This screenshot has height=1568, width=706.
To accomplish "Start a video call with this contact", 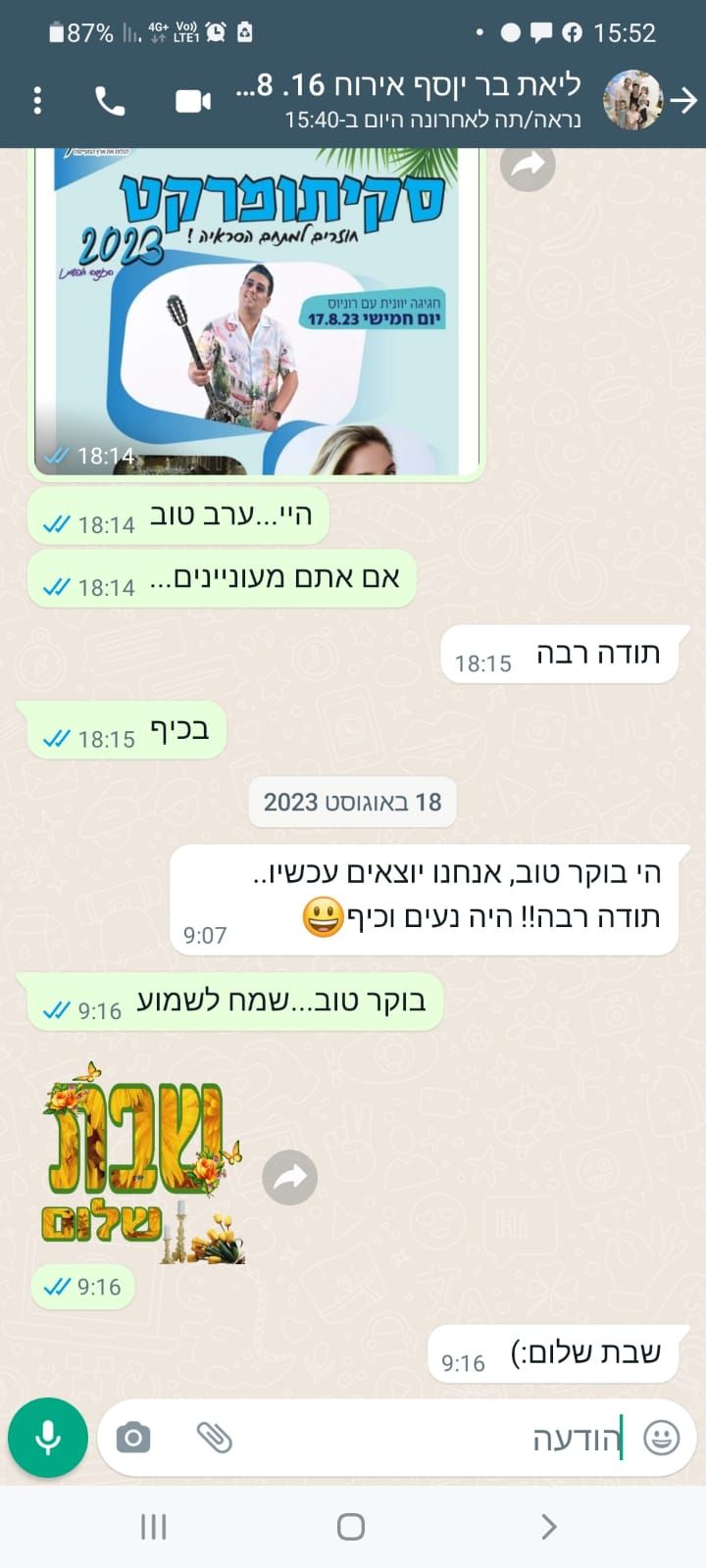I will 193,101.
